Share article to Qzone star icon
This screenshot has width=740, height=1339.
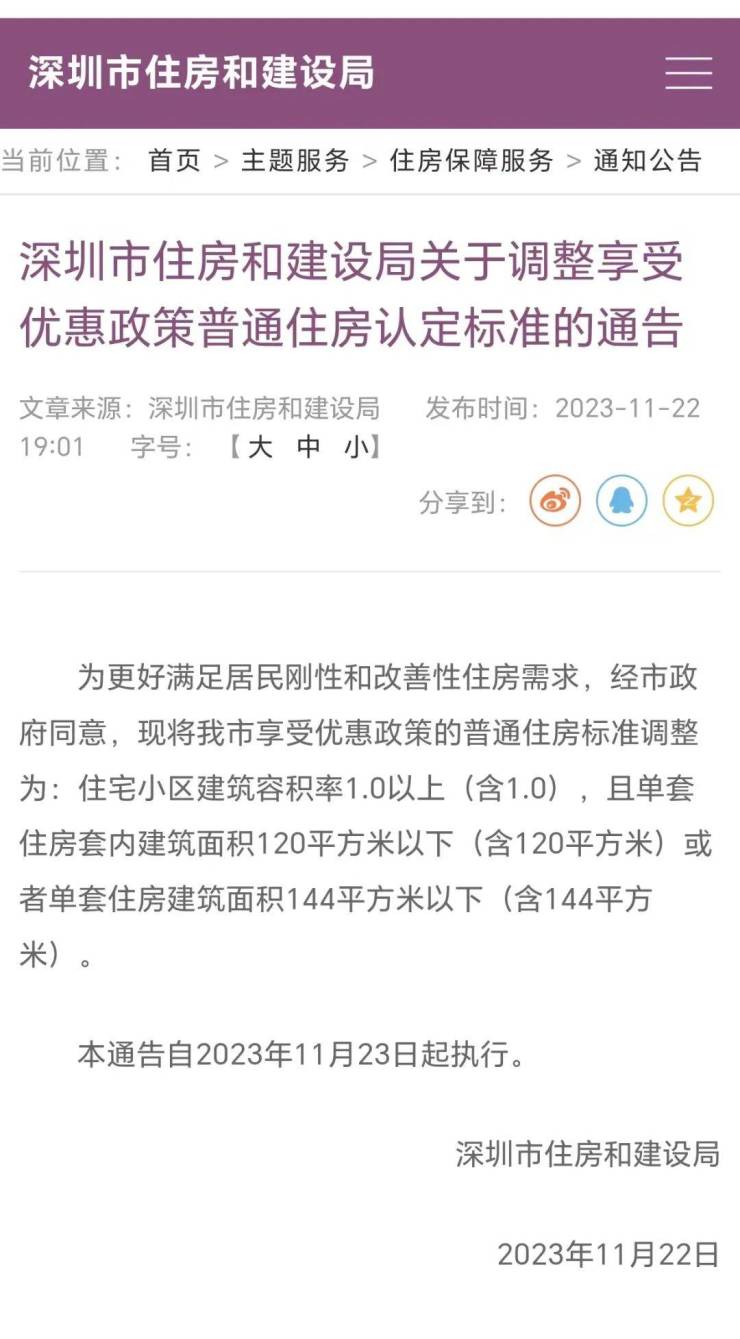click(x=688, y=501)
